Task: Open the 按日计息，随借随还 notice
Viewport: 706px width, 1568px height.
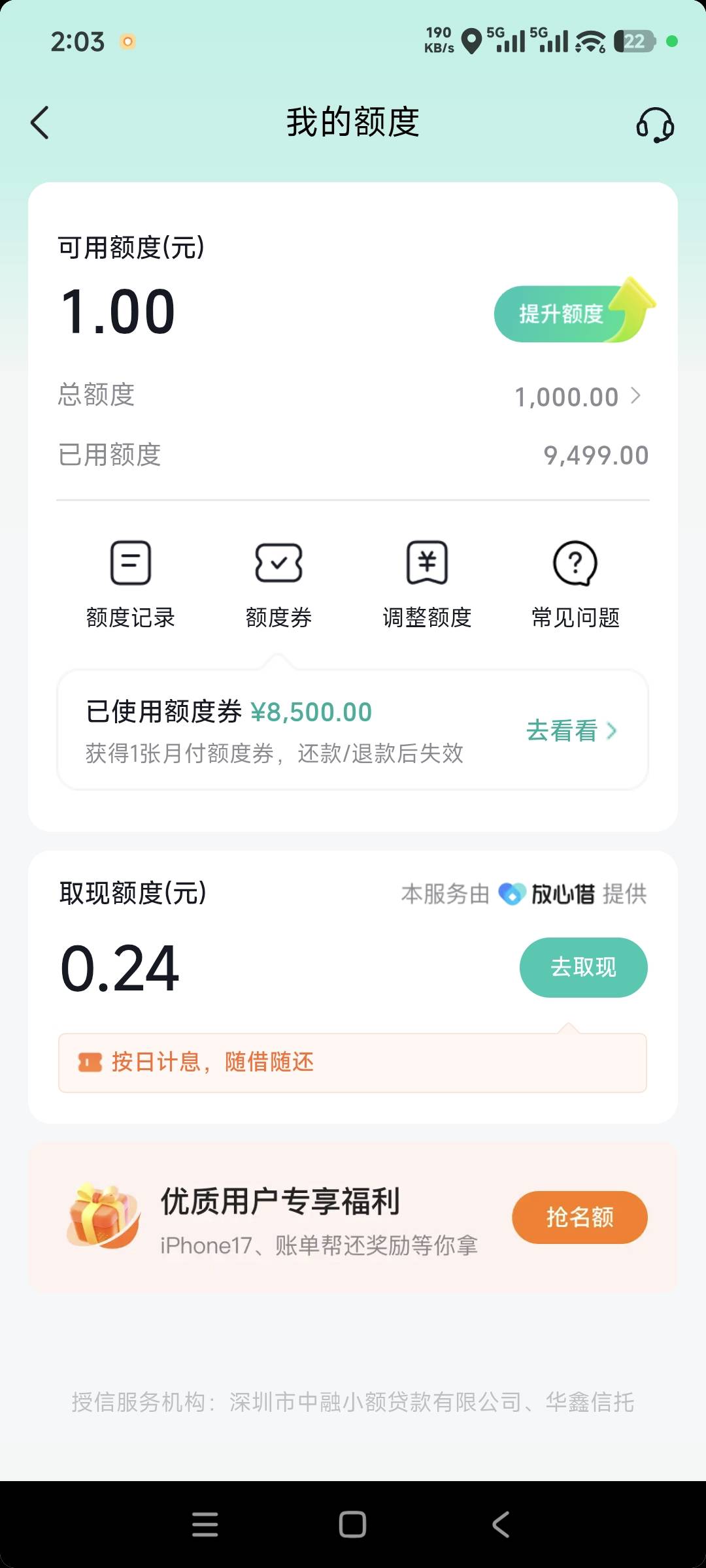Action: 352,1062
